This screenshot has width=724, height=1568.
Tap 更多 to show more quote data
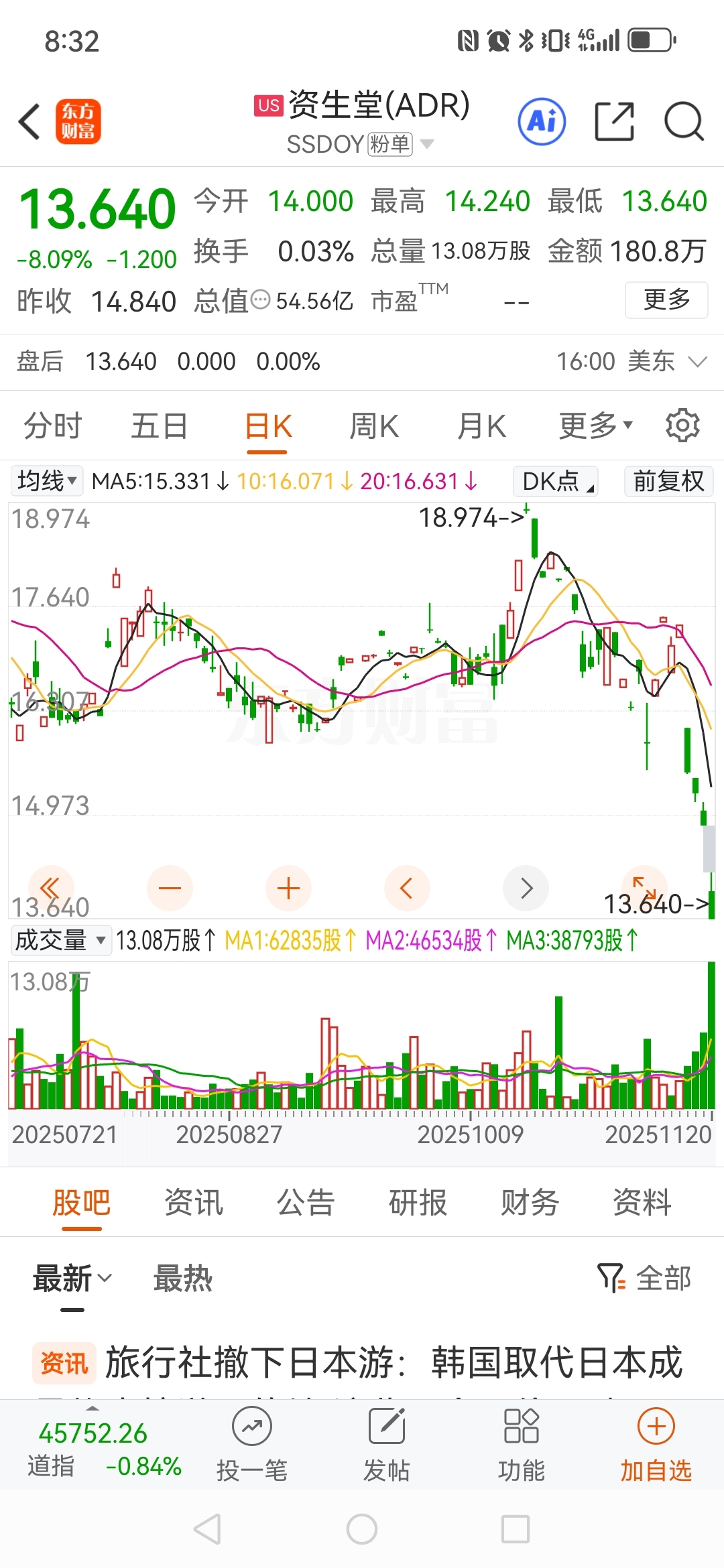coord(666,300)
